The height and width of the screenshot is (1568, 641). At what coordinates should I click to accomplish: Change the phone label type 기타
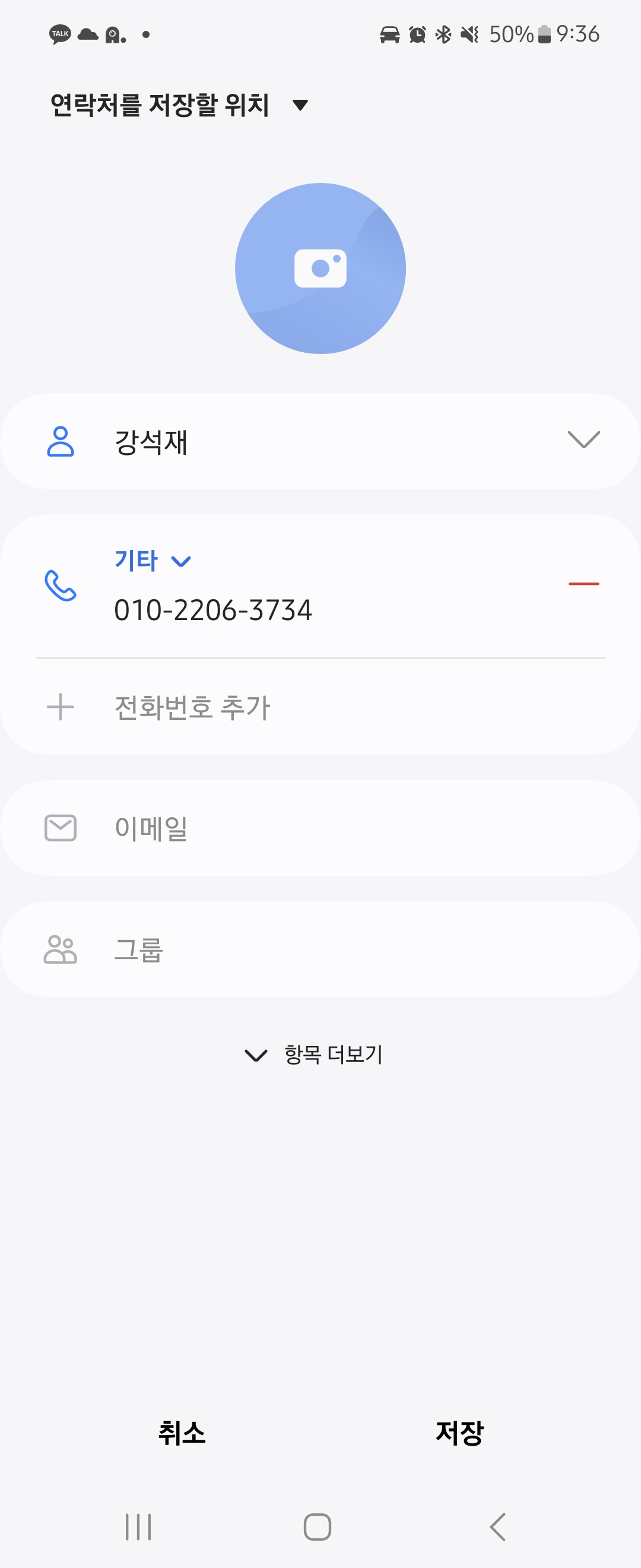click(152, 561)
